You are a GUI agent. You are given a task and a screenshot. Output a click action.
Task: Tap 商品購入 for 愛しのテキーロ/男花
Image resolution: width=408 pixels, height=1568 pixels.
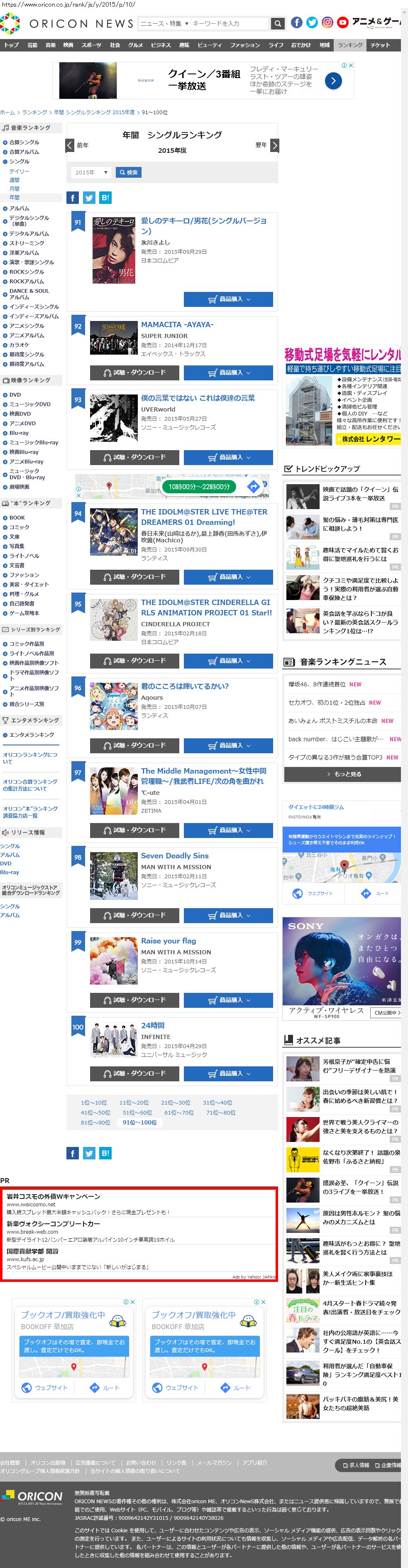point(228,299)
